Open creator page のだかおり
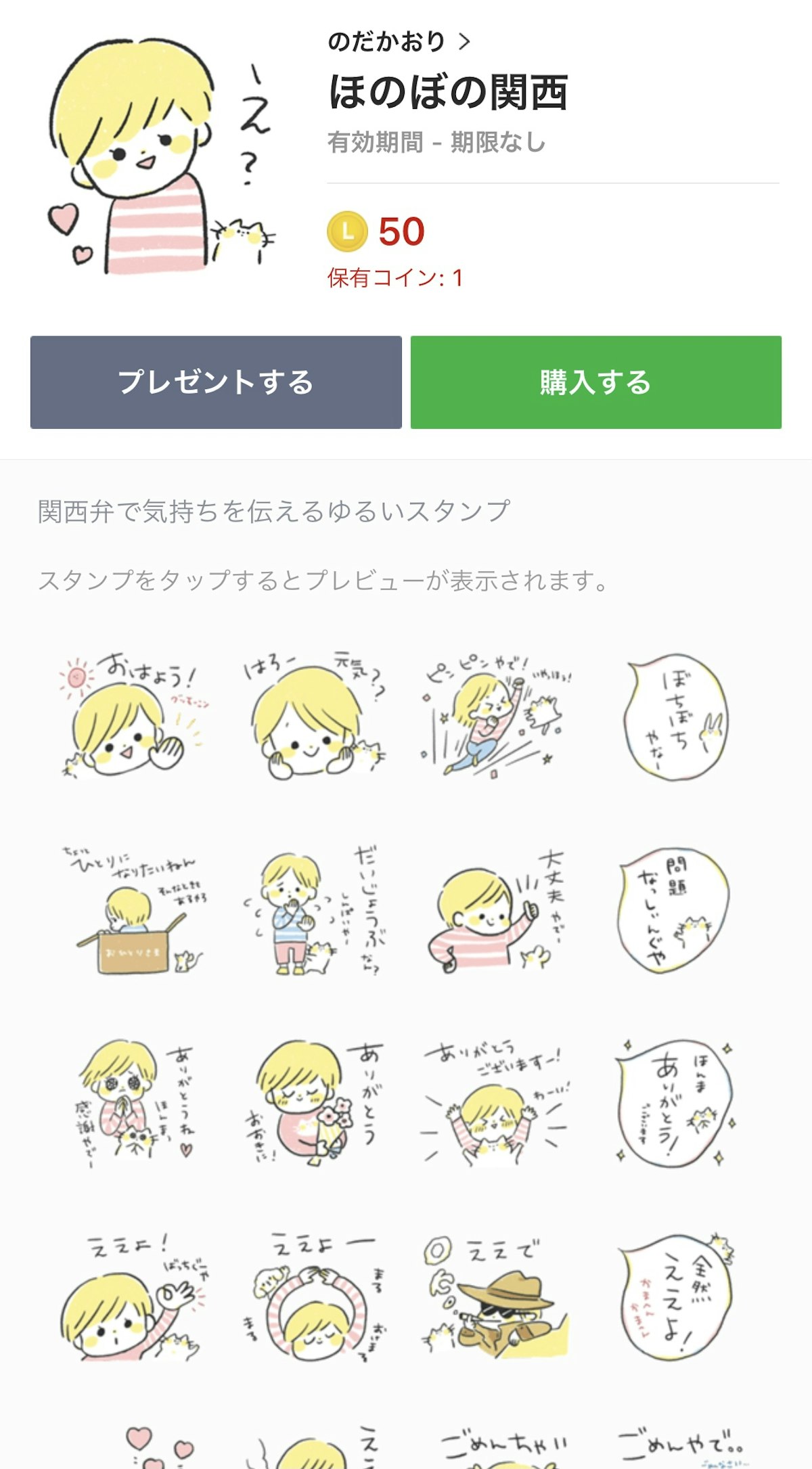 (x=398, y=42)
